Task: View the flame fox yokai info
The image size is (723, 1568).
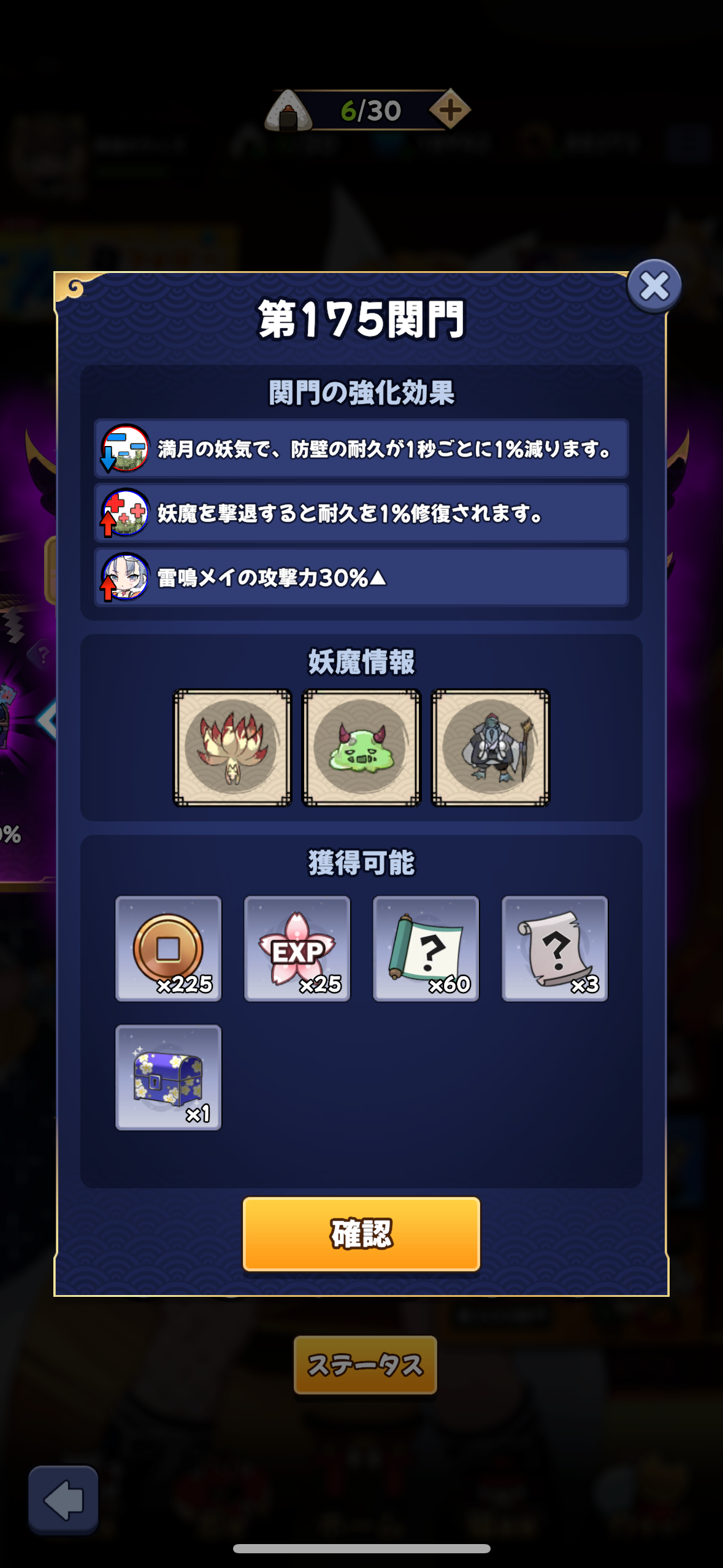Action: pyautogui.click(x=232, y=747)
